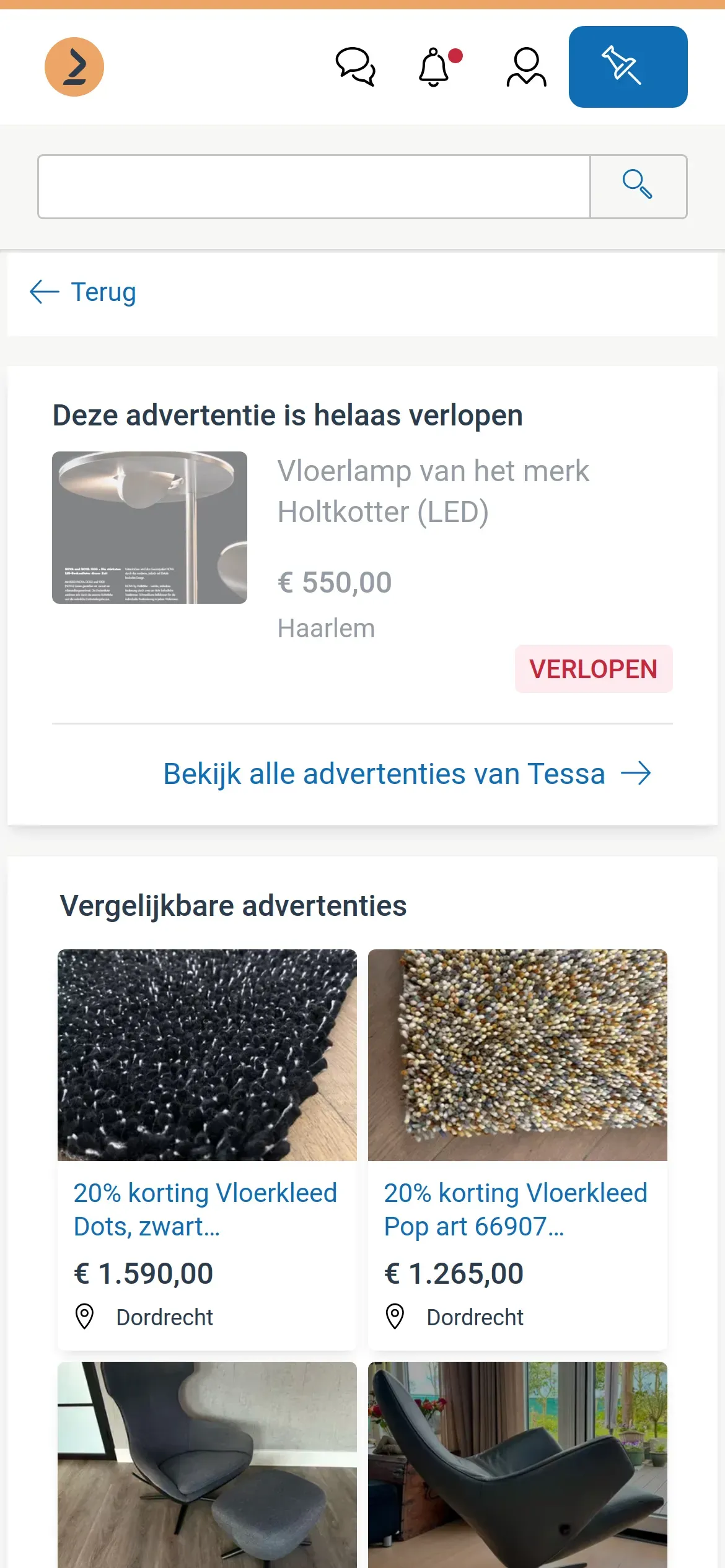This screenshot has width=725, height=1568.
Task: Open the Marktplaats home logo
Action: click(x=74, y=67)
